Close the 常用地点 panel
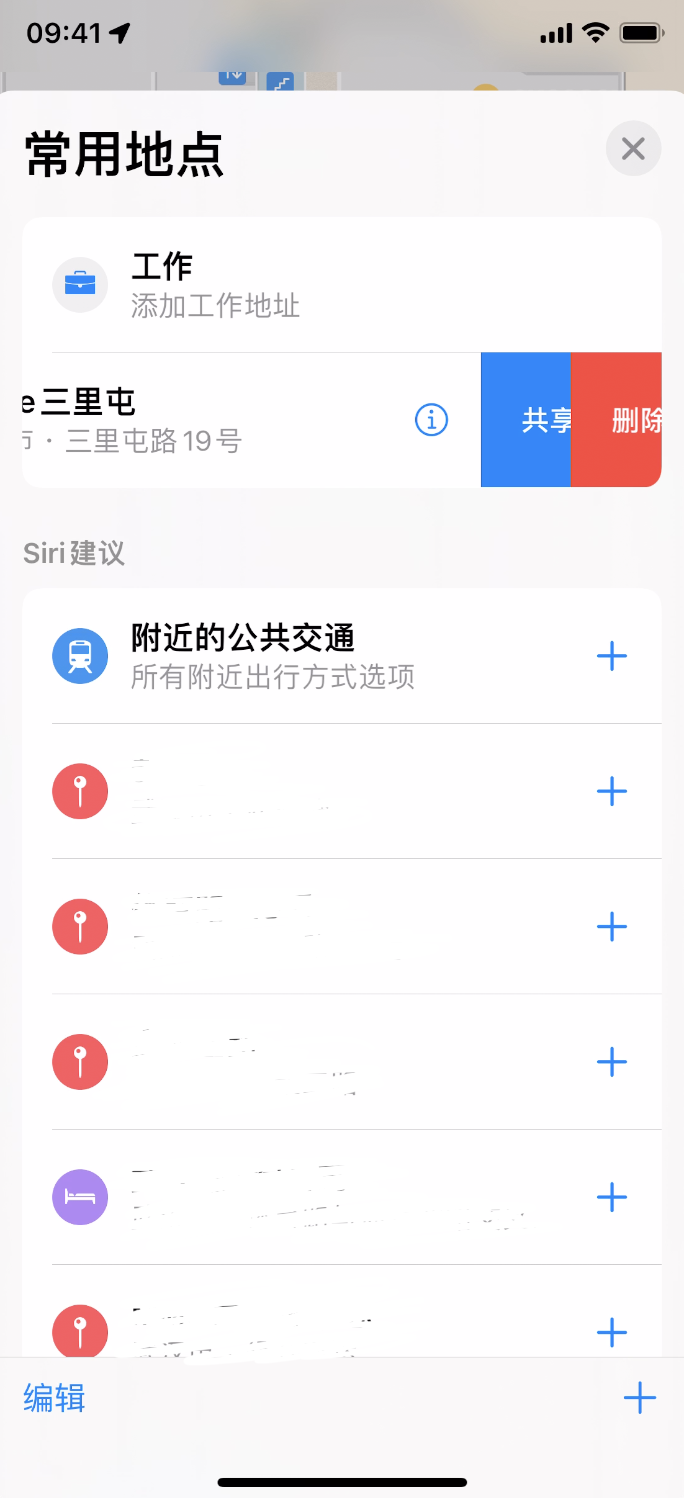This screenshot has width=684, height=1498. coord(633,149)
